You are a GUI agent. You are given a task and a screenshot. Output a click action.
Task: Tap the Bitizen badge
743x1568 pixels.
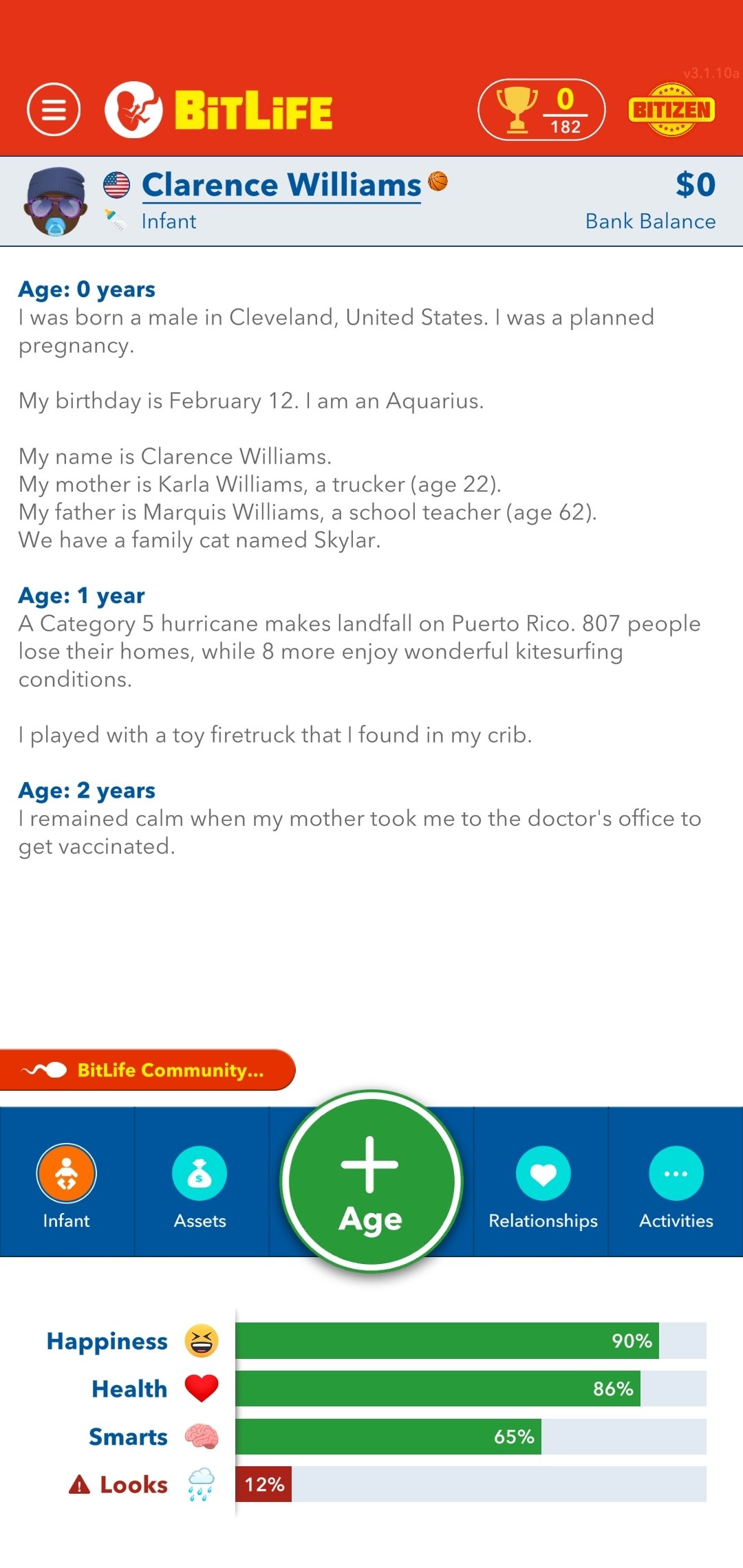coord(671,110)
